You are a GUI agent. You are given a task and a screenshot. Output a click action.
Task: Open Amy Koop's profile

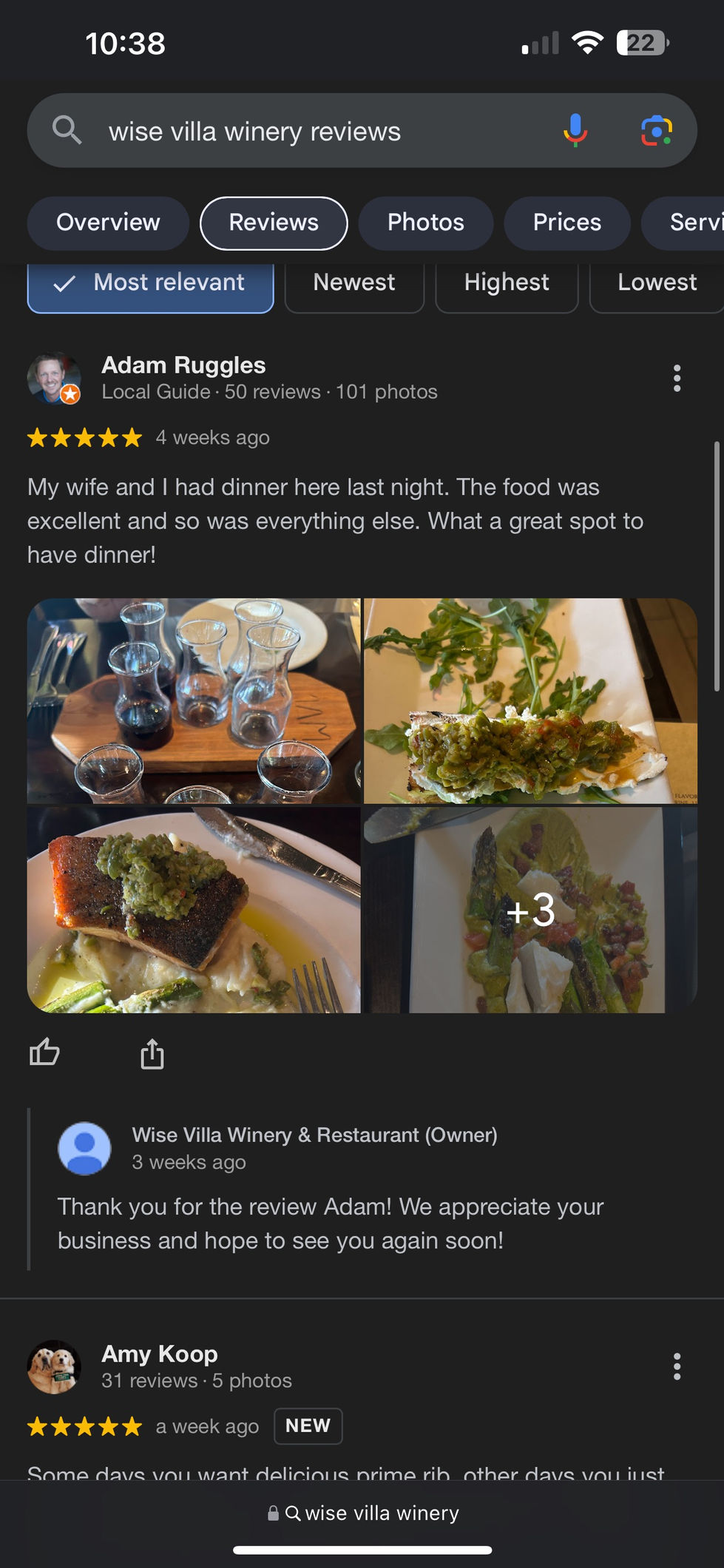pos(159,1354)
